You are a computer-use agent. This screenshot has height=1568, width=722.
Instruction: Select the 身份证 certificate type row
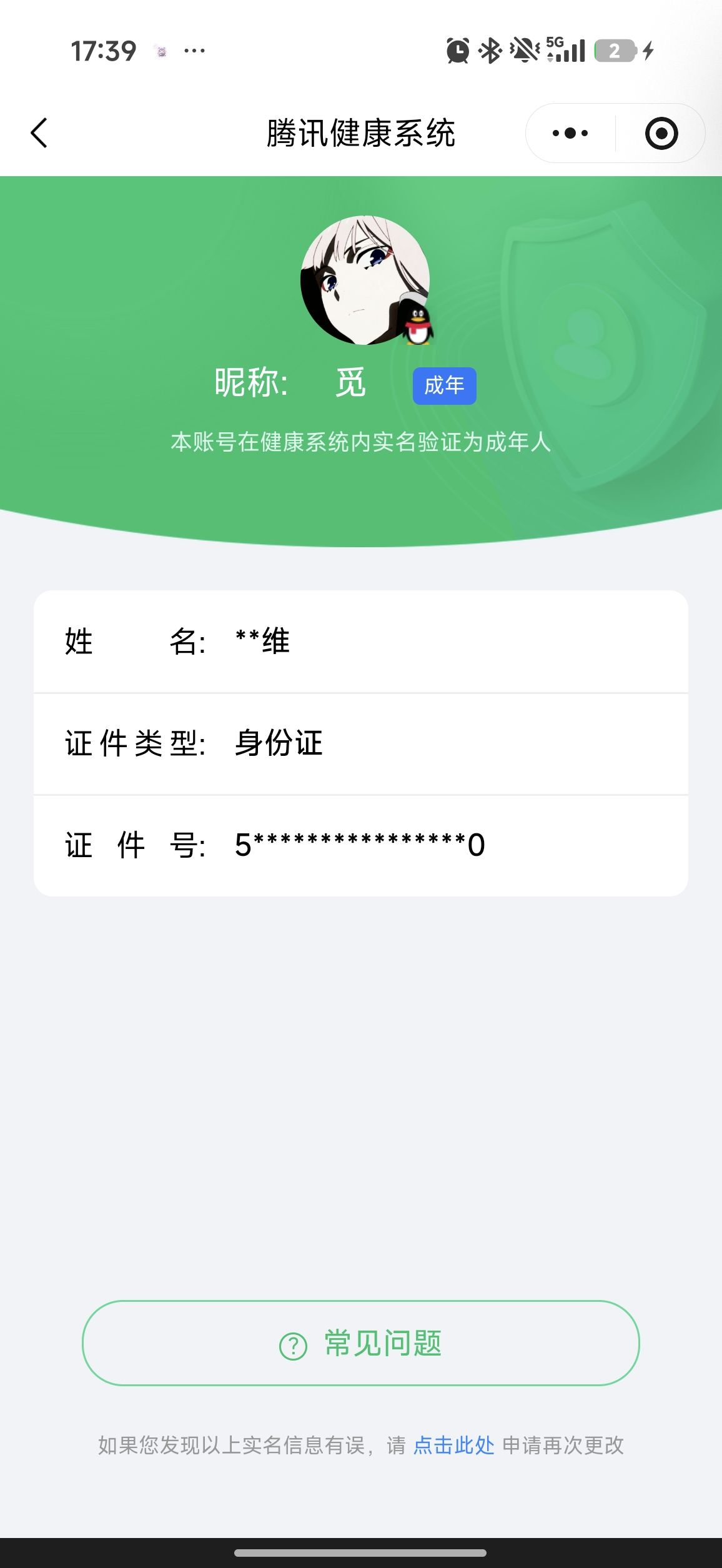coord(361,743)
